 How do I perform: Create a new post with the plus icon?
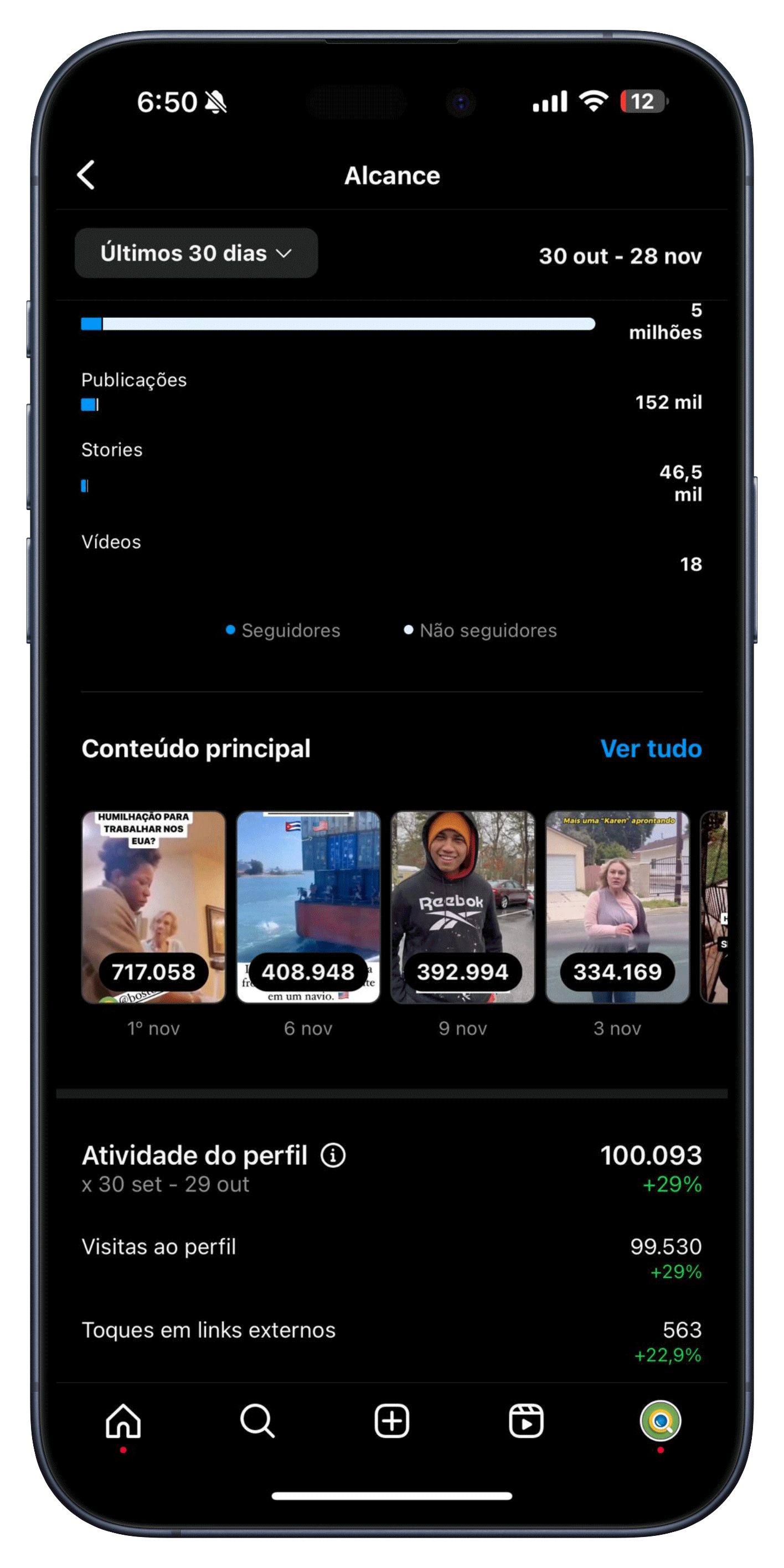[391, 1421]
